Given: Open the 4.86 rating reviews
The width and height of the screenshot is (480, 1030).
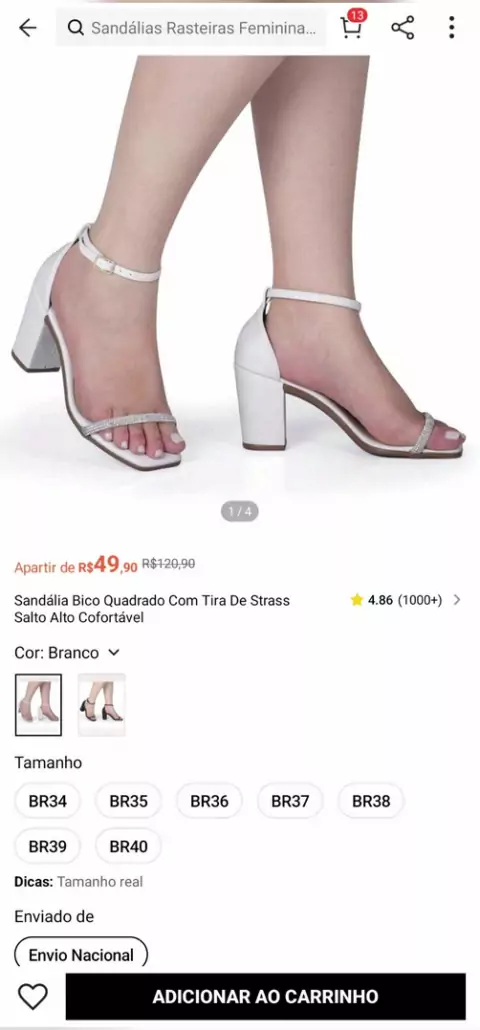Looking at the screenshot, I should [405, 600].
